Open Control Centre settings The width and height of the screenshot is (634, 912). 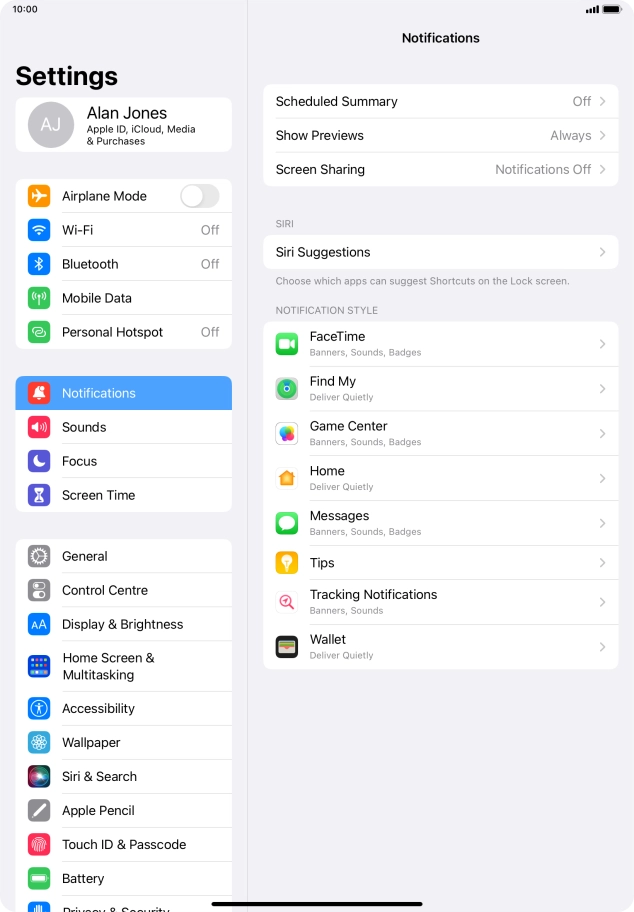click(123, 590)
